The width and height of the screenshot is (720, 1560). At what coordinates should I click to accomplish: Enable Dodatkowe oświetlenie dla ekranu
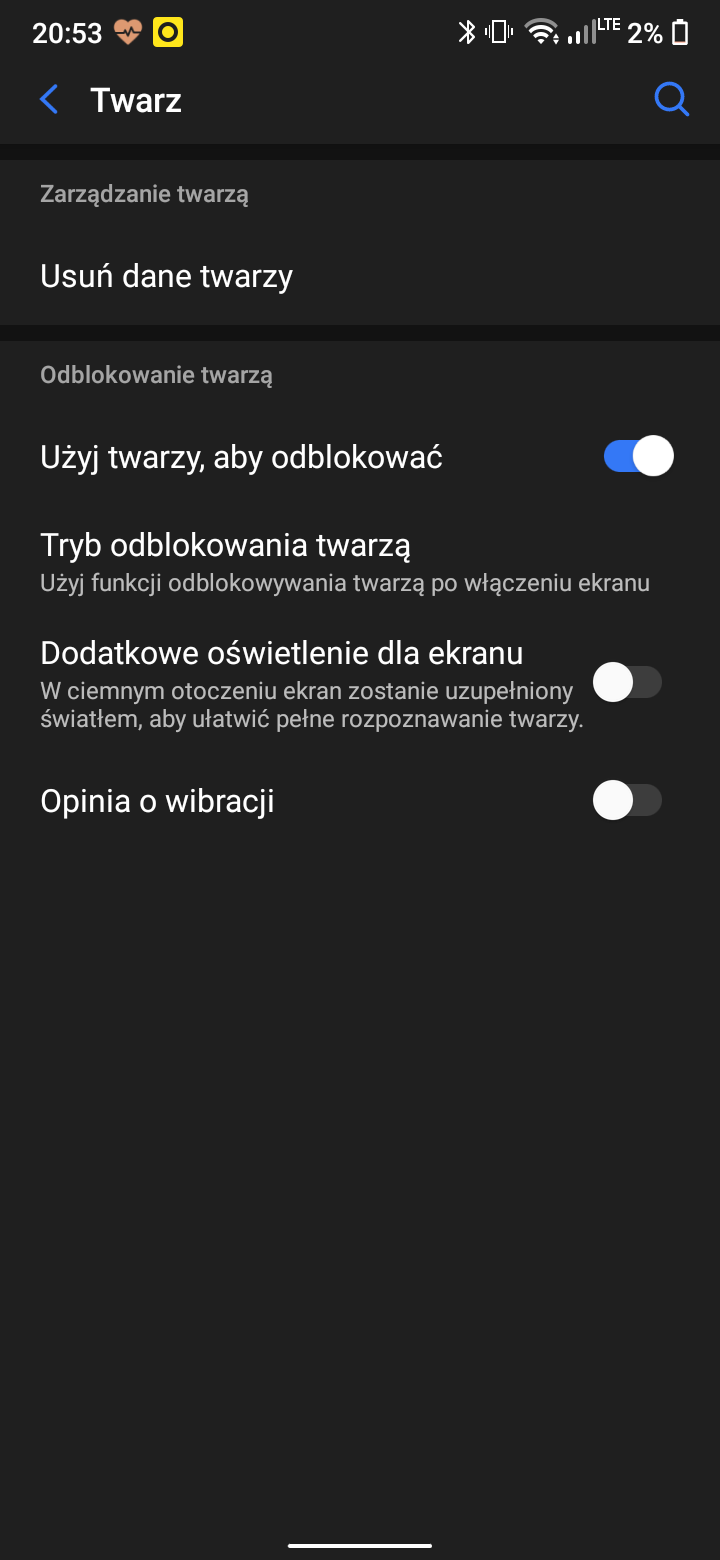click(x=628, y=684)
